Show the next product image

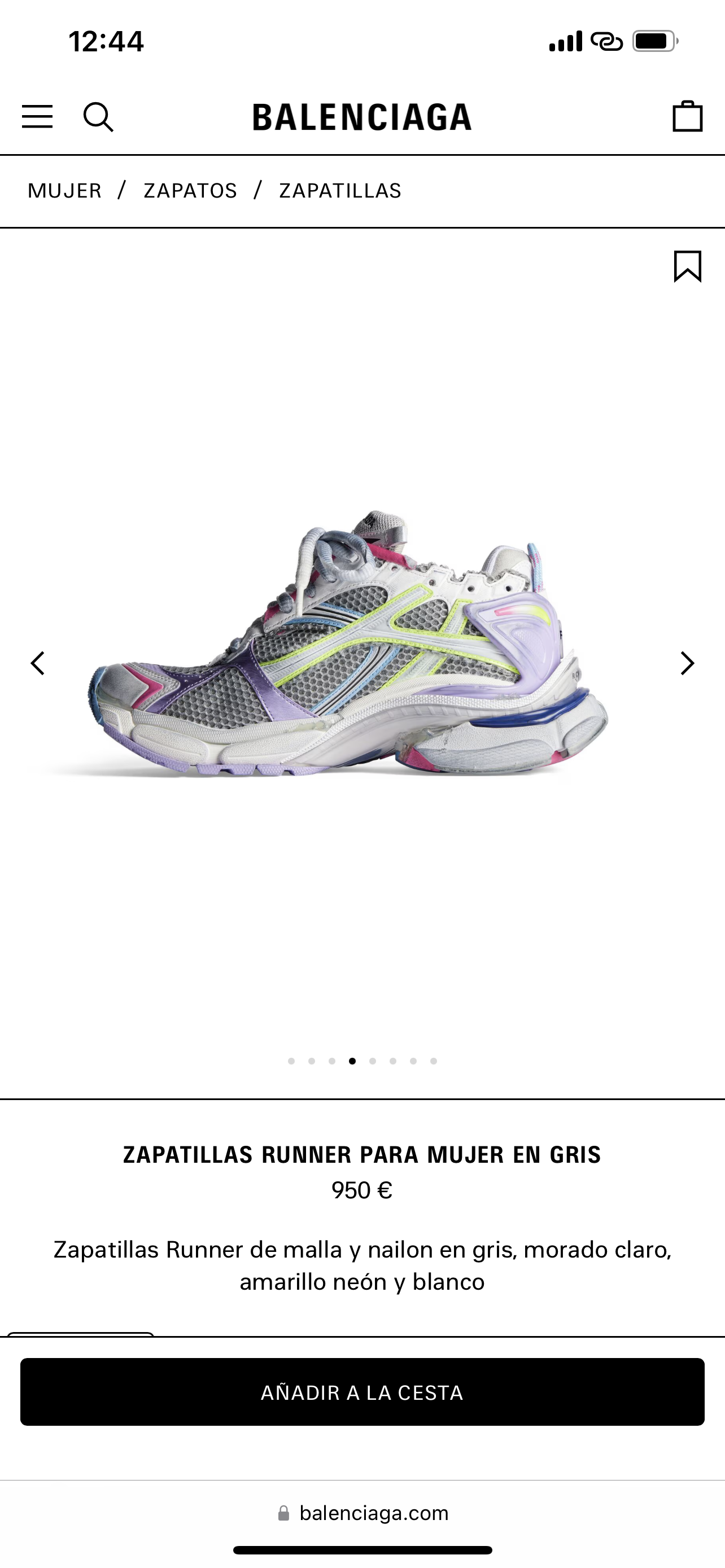point(687,663)
